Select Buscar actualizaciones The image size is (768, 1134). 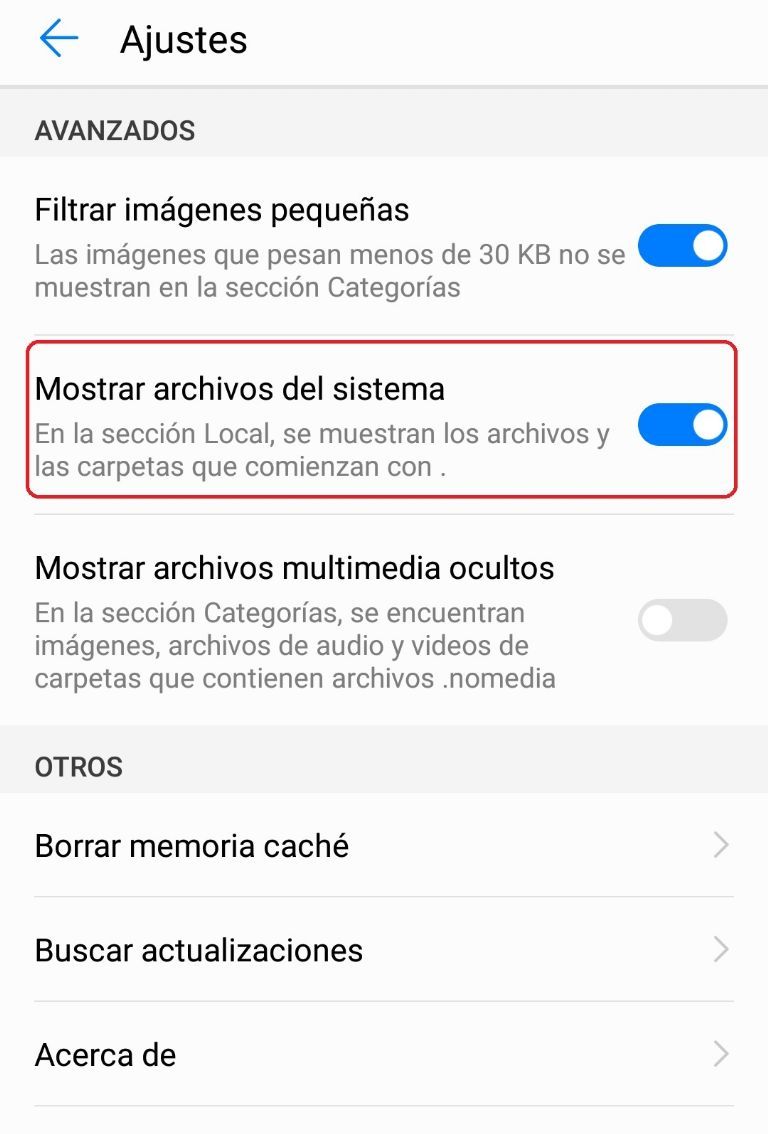coord(384,949)
